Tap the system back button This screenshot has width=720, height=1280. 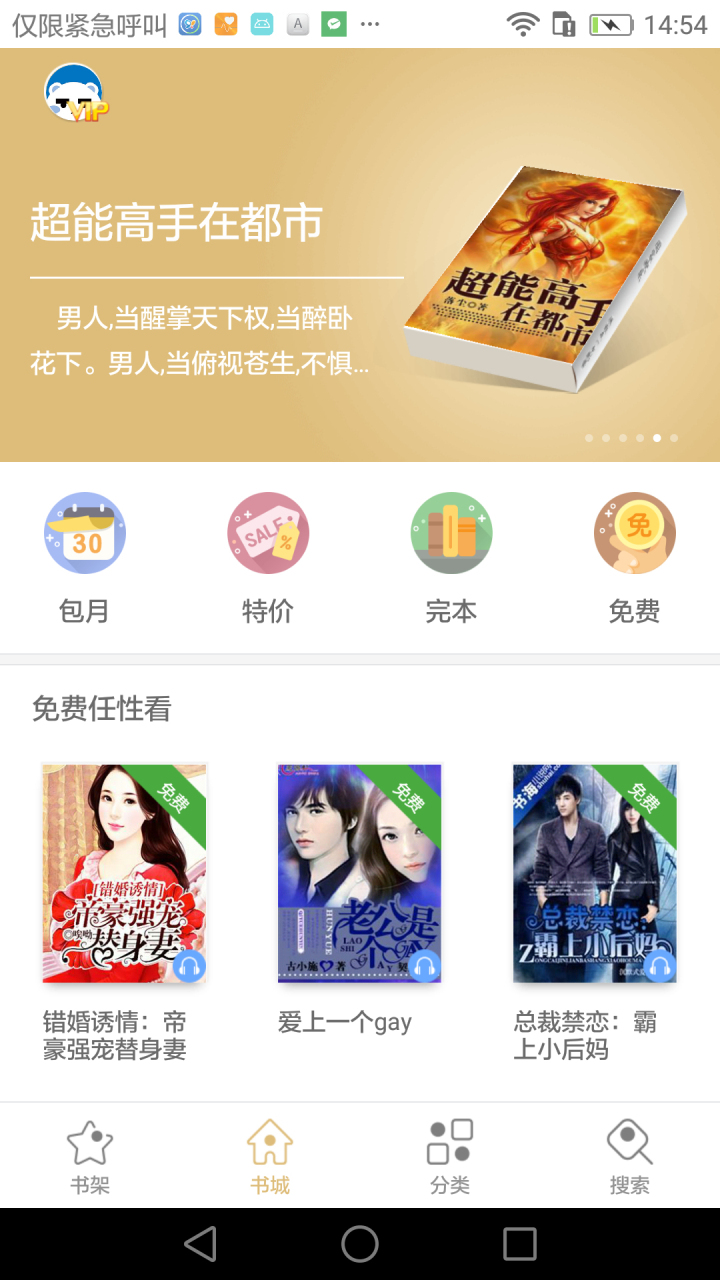(200, 1244)
